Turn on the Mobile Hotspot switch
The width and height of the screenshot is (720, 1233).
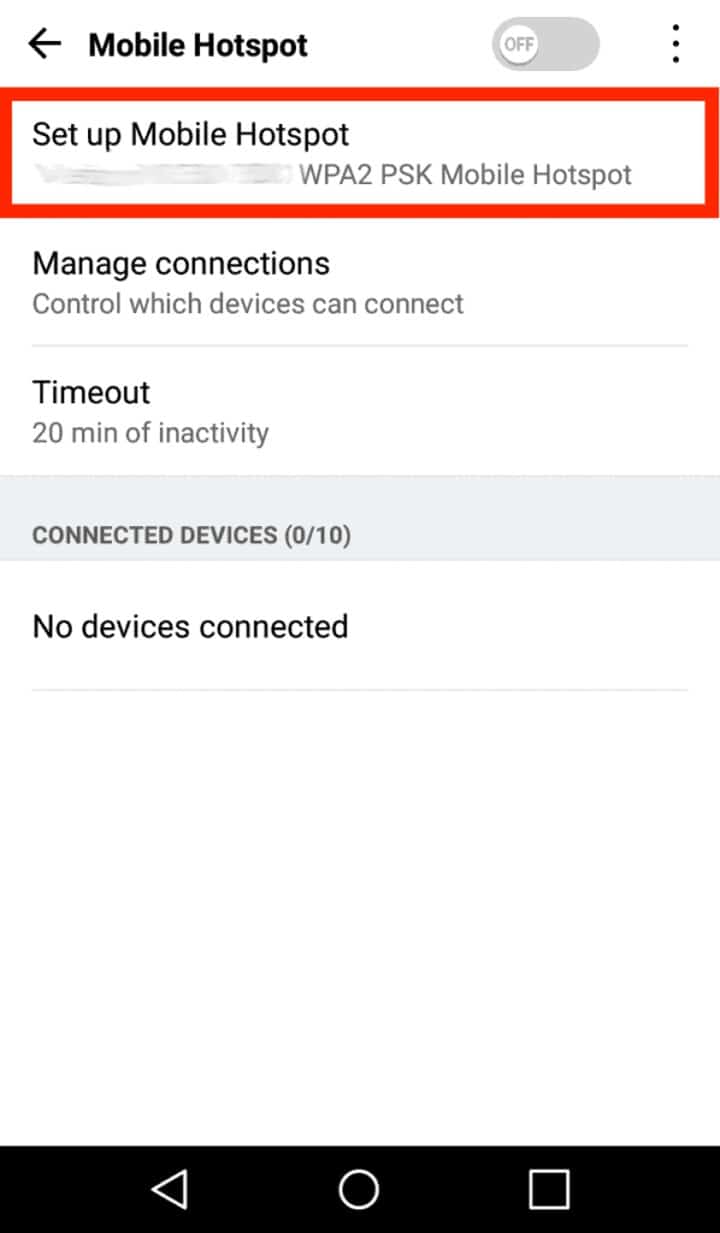point(545,45)
